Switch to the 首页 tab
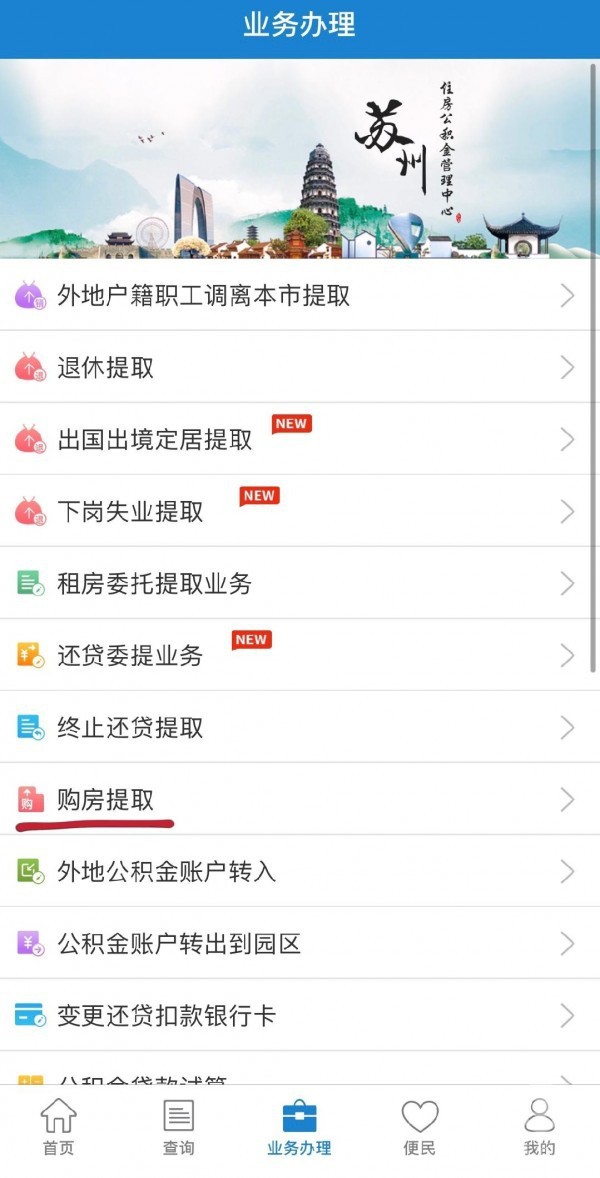 click(x=58, y=1127)
